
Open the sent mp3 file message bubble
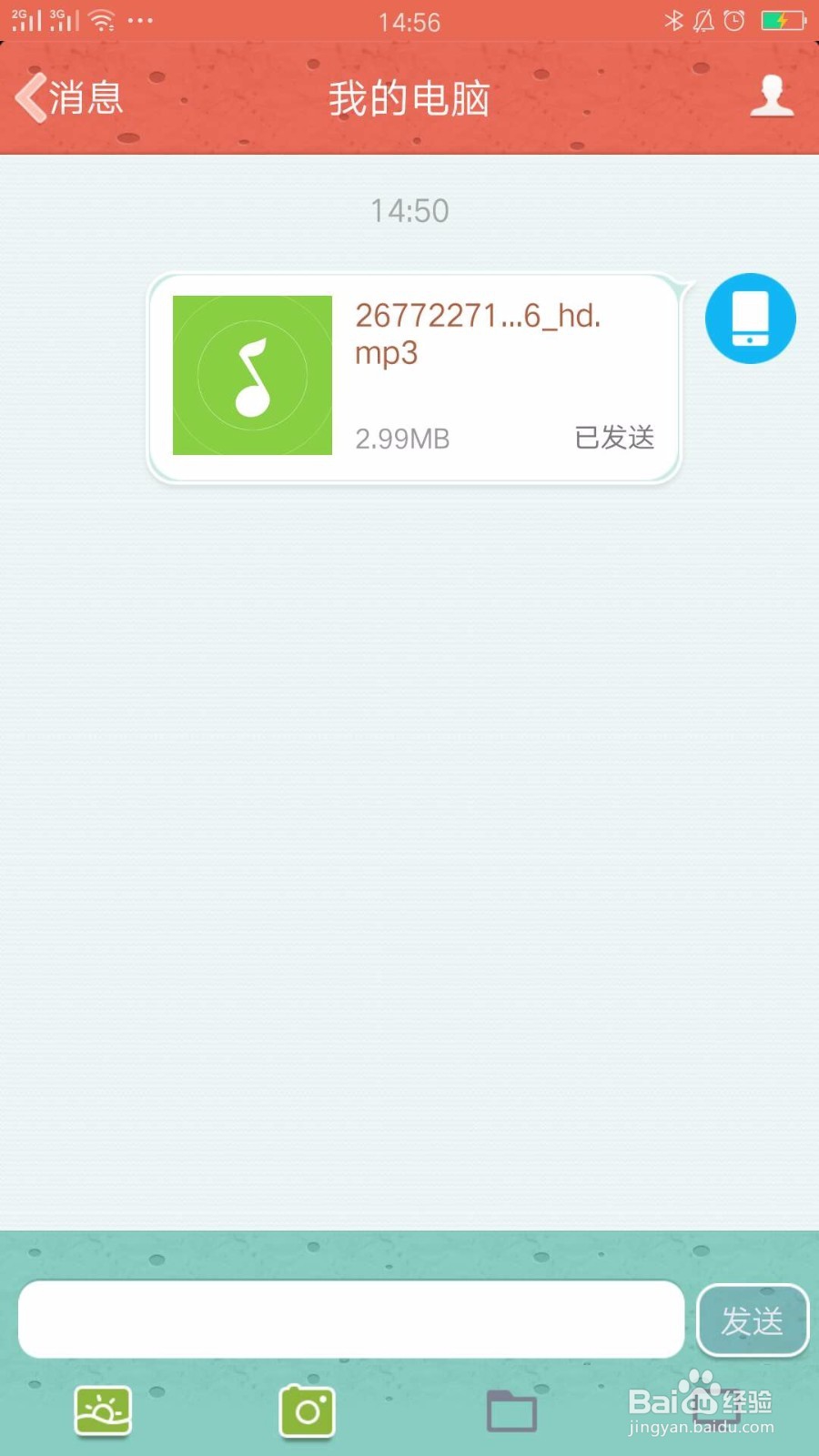414,375
